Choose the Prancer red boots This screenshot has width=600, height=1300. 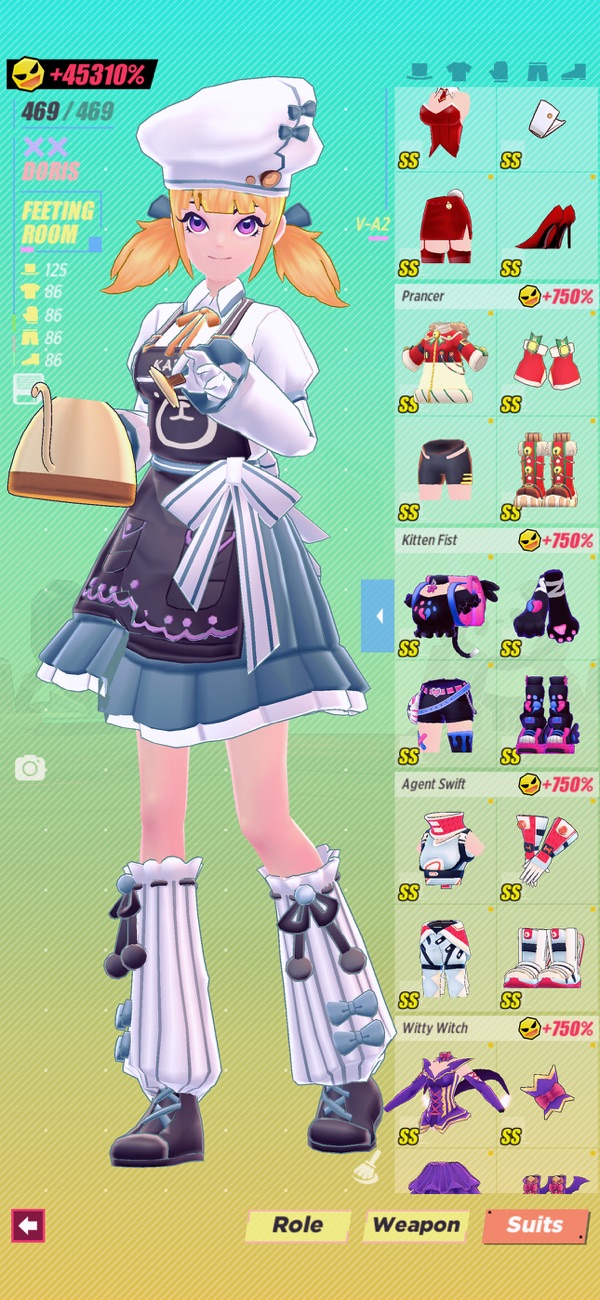click(547, 468)
